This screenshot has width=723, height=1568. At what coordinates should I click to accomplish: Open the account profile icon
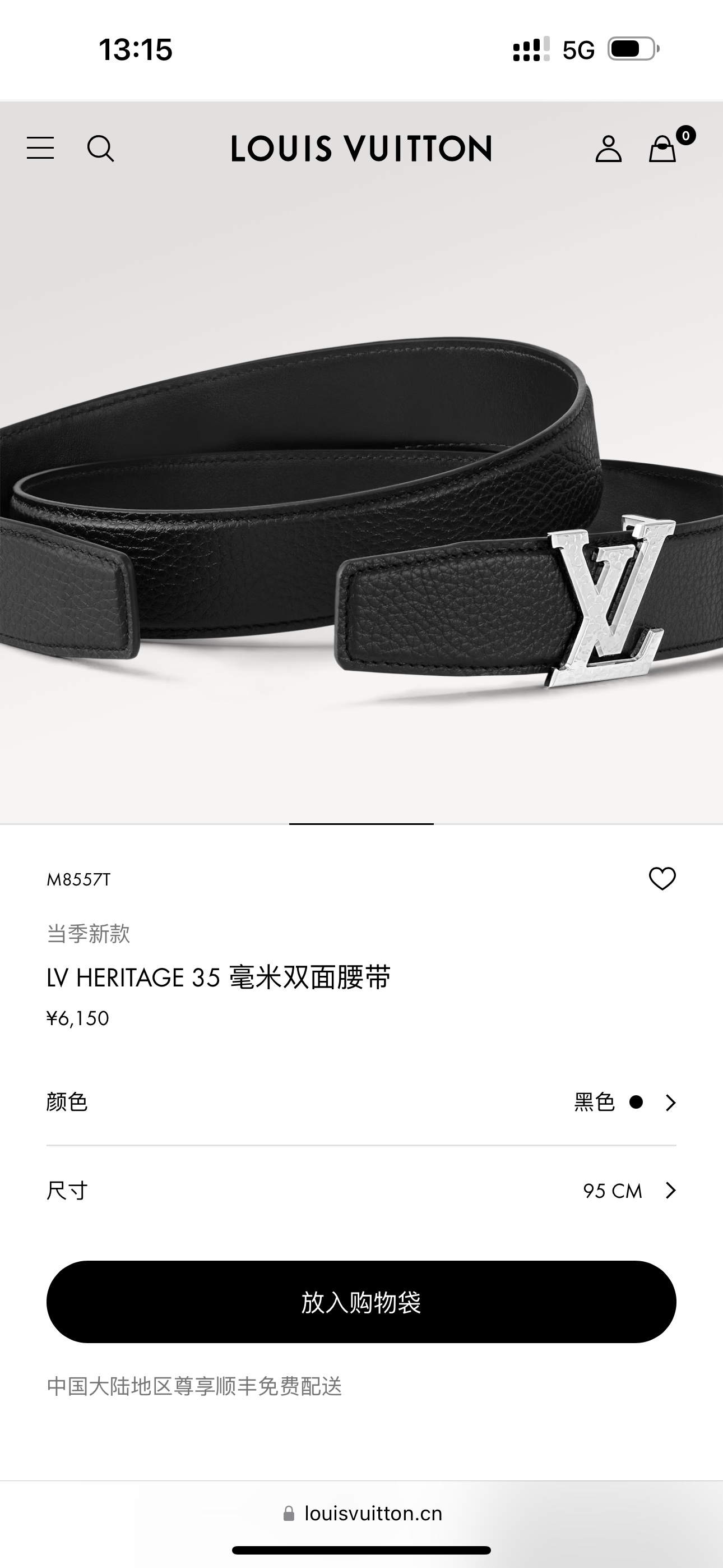(x=608, y=149)
